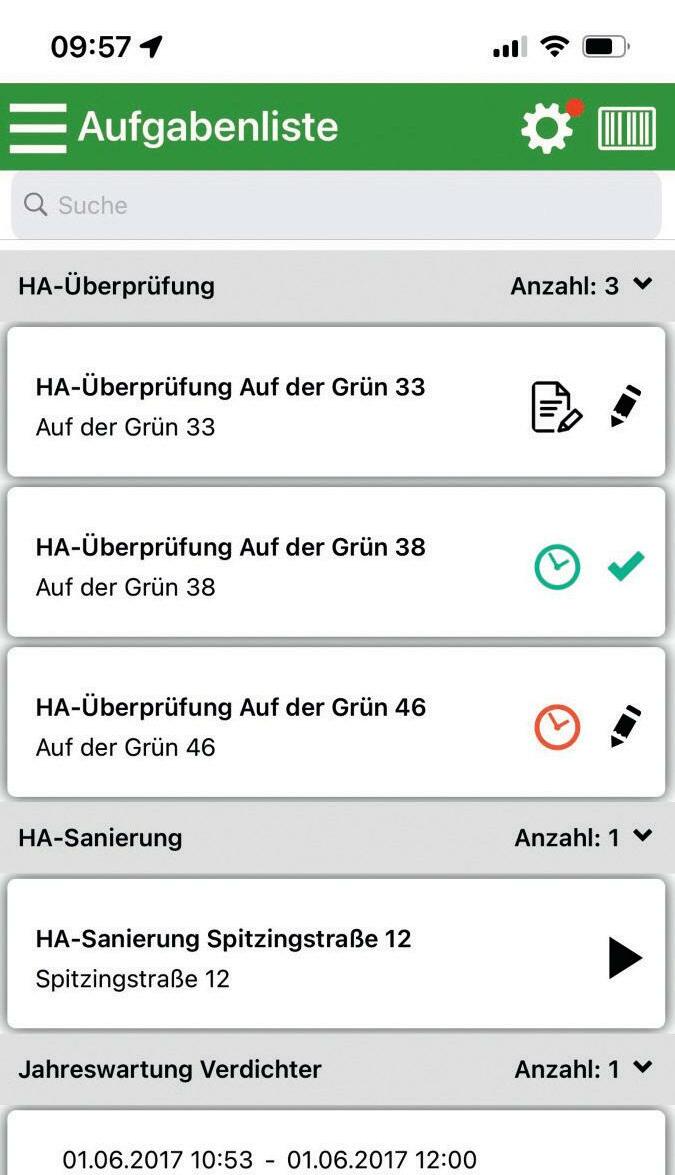This screenshot has height=1175, width=675.
Task: Open settings via the gear icon
Action: [548, 127]
